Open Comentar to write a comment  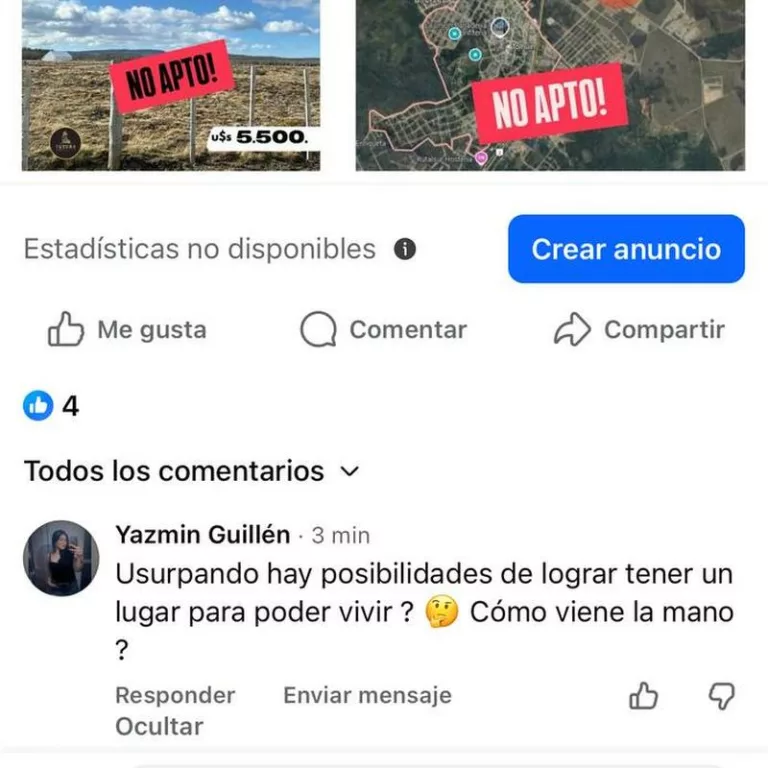[384, 330]
